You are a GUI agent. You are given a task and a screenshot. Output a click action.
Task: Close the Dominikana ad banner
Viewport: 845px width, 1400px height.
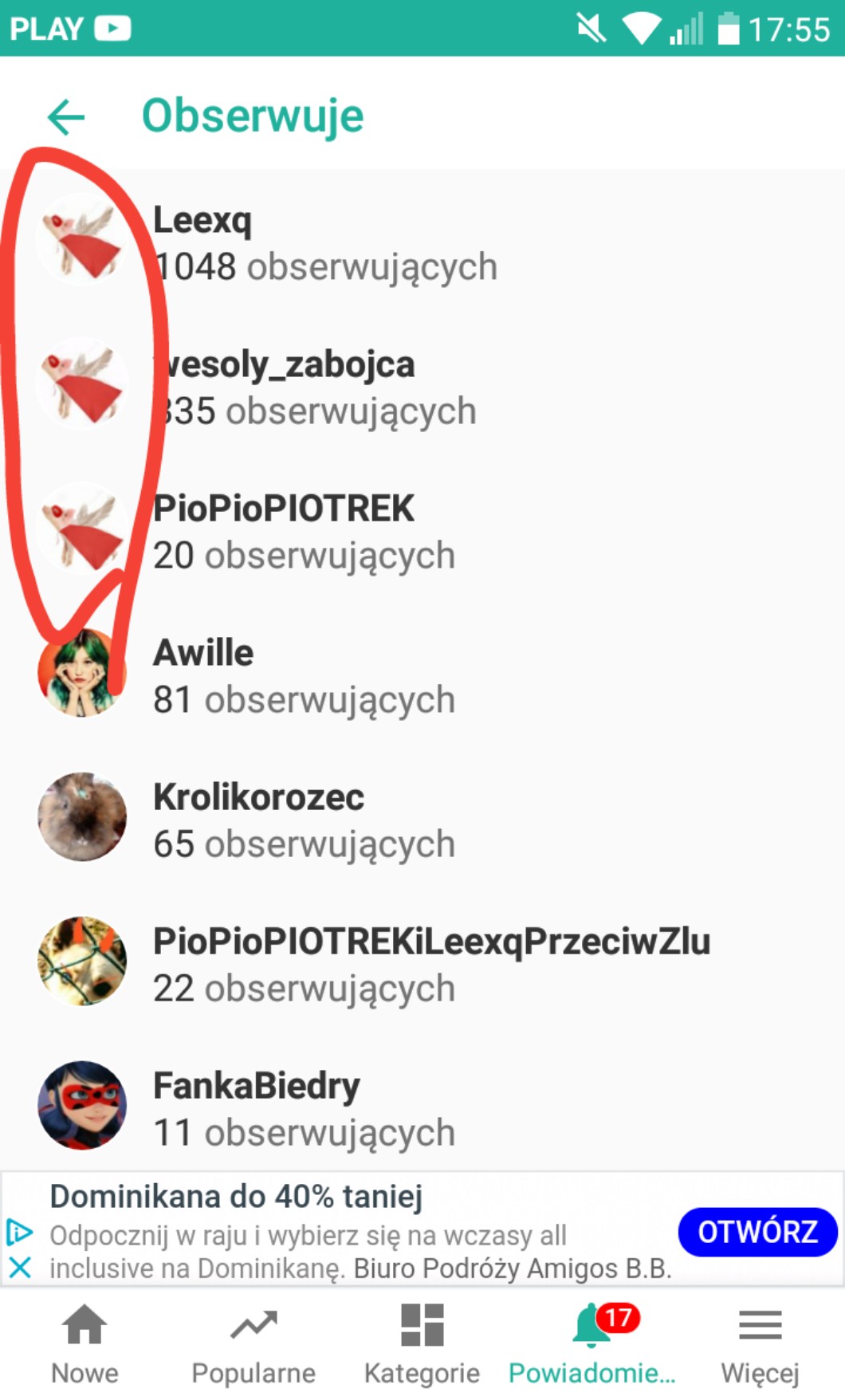click(20, 1267)
